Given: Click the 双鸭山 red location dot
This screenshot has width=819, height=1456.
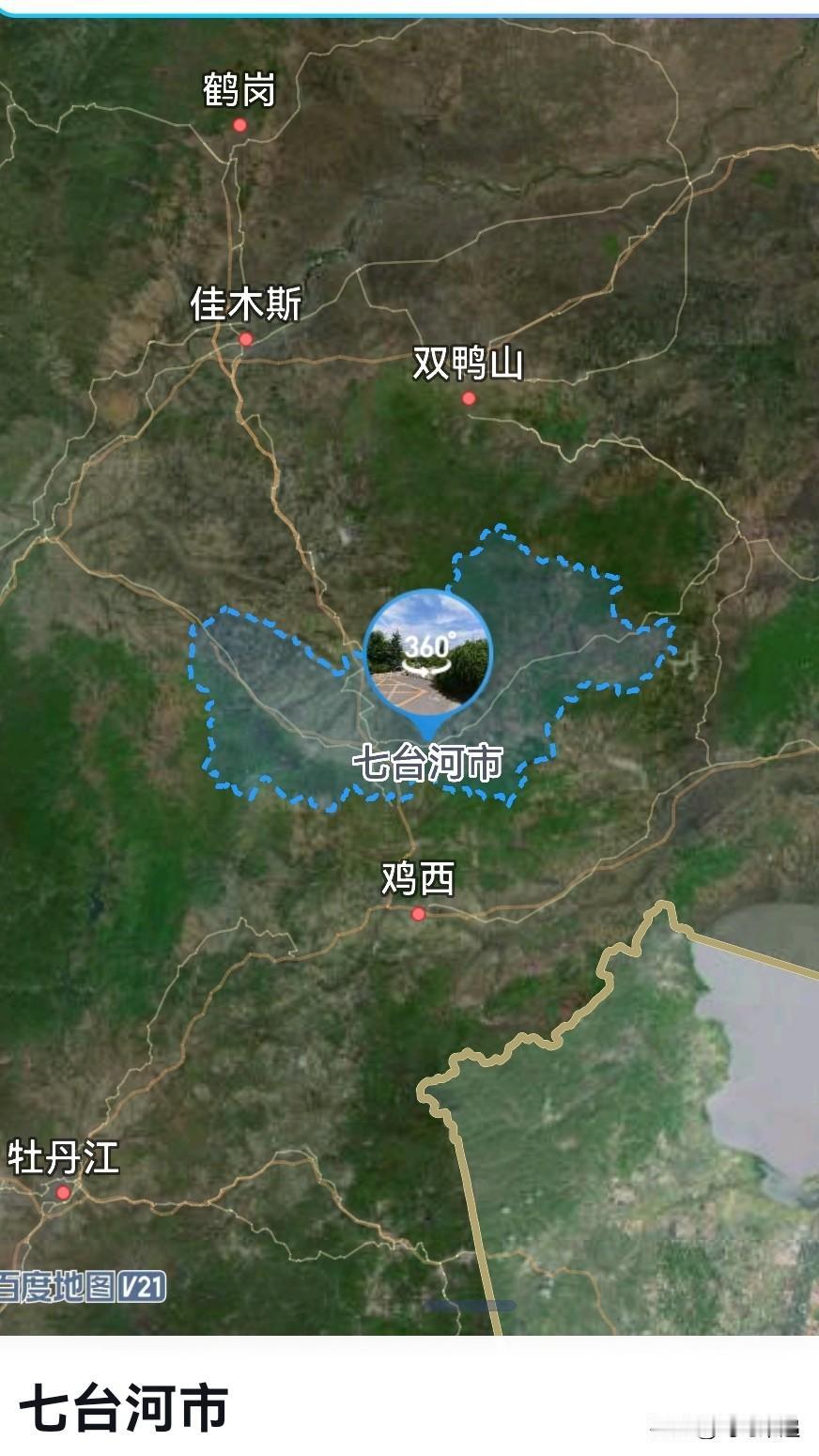Looking at the screenshot, I should coord(470,397).
